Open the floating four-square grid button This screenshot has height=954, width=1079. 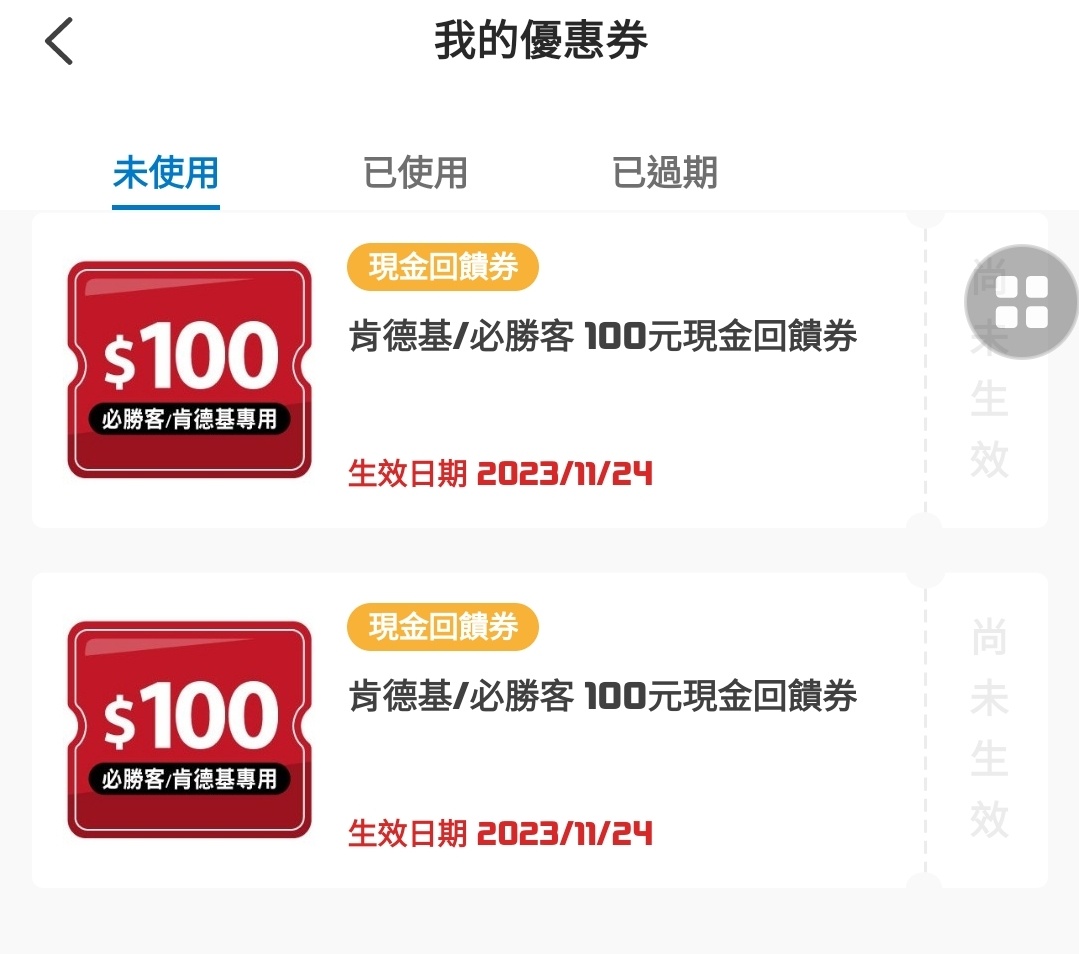tap(1021, 302)
